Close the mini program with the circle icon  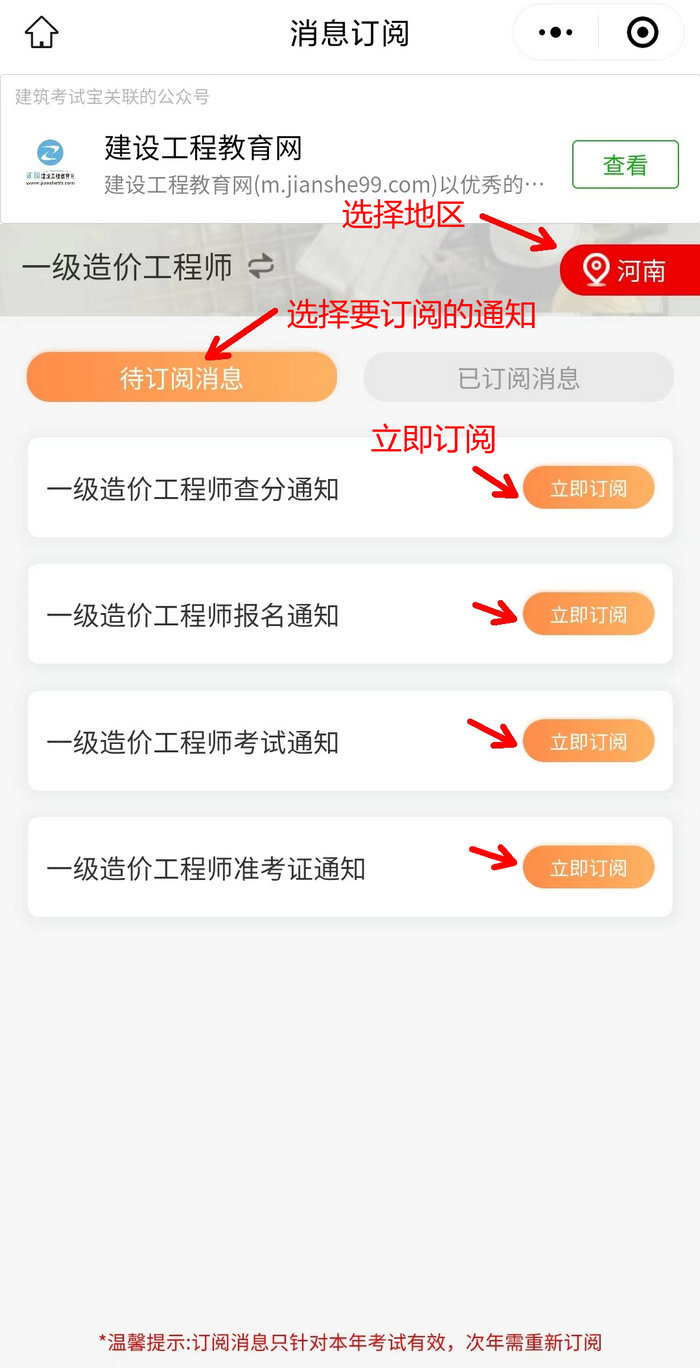coord(642,33)
